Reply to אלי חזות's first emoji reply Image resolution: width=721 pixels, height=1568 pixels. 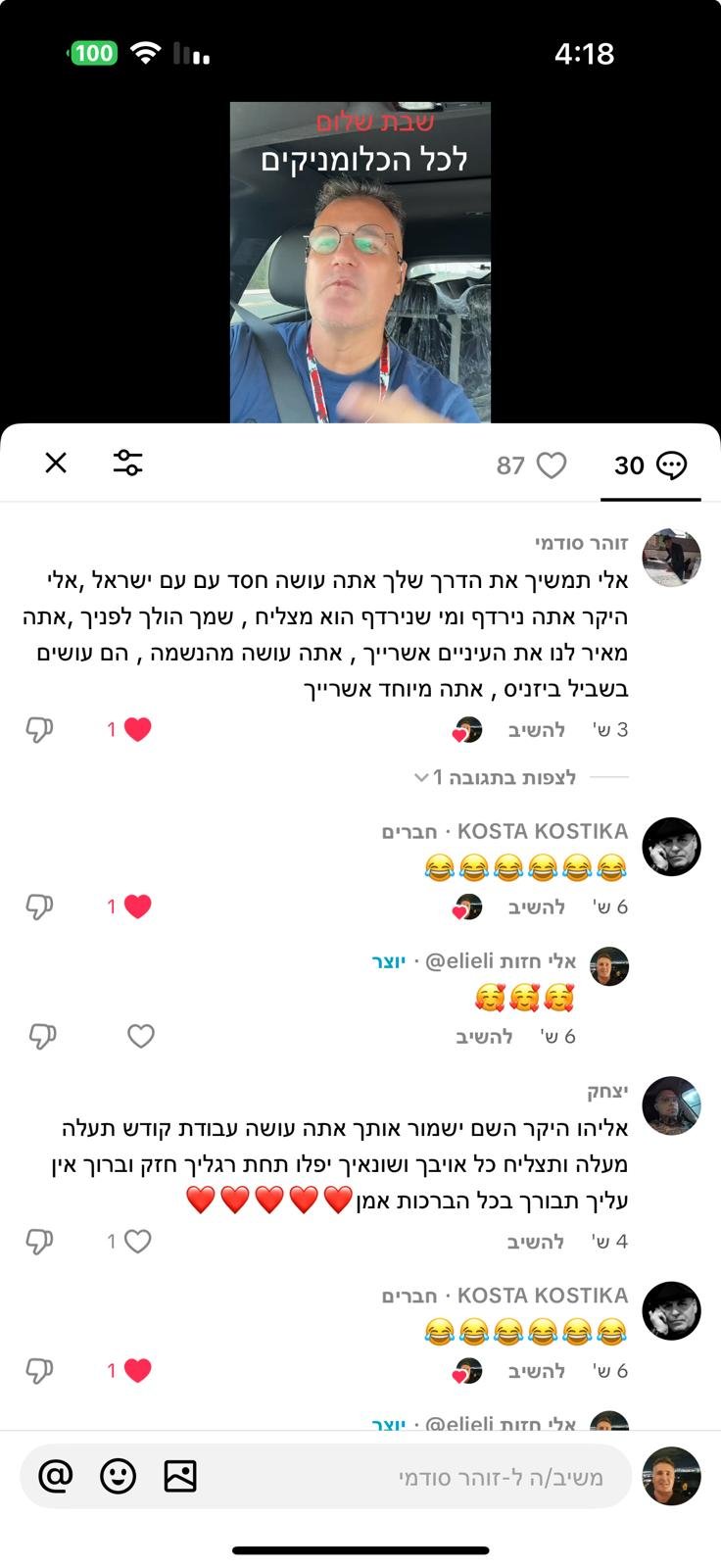[x=484, y=1036]
